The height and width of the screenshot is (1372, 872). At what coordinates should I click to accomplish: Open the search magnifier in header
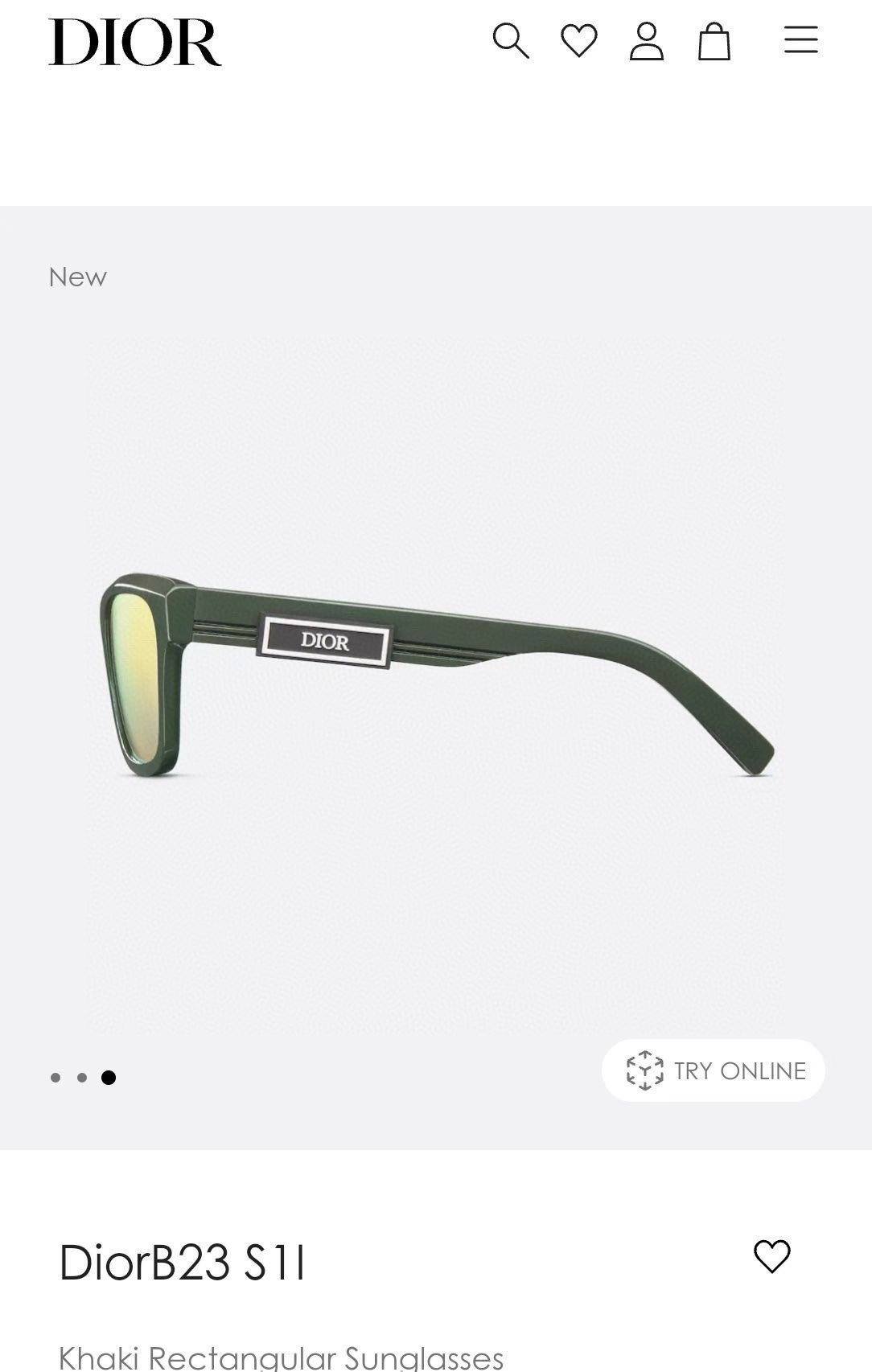[511, 41]
